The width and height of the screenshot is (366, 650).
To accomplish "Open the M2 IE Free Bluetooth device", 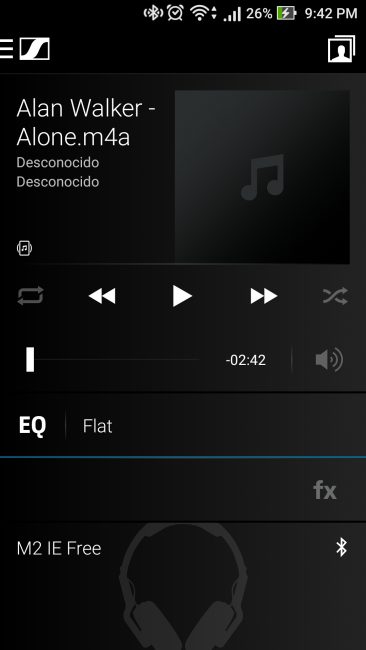I will coord(183,548).
